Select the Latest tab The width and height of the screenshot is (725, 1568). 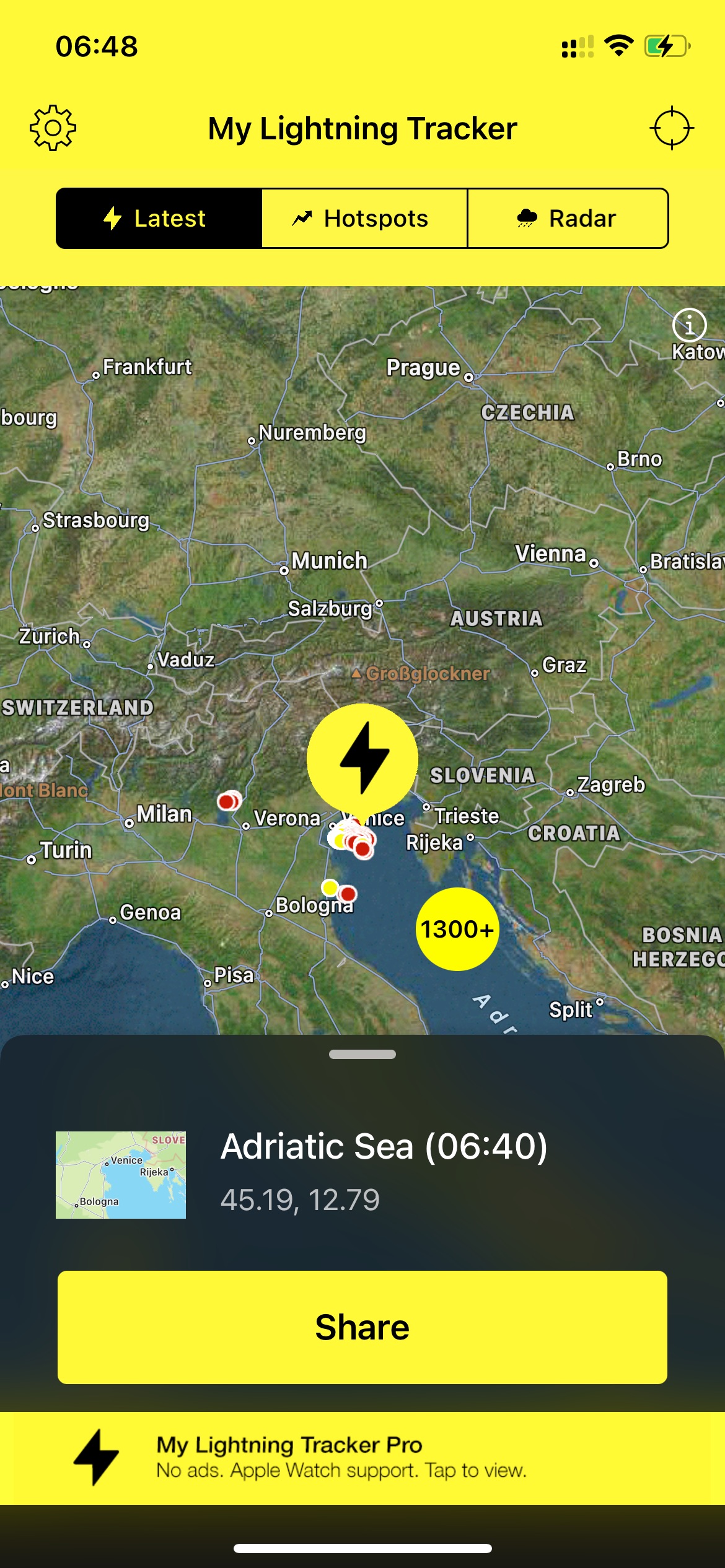point(159,219)
